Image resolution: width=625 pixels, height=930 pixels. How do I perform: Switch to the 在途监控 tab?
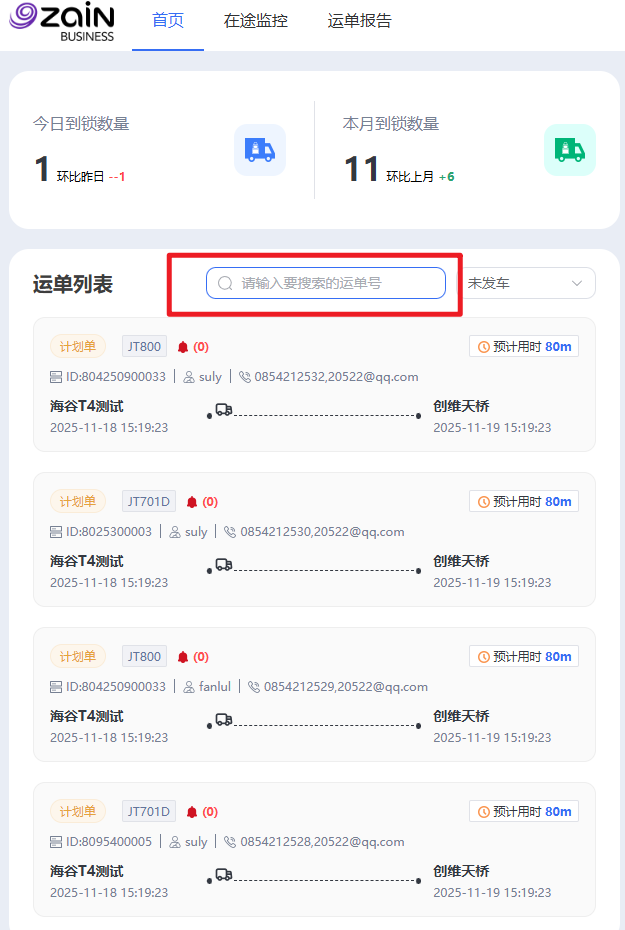(x=255, y=21)
